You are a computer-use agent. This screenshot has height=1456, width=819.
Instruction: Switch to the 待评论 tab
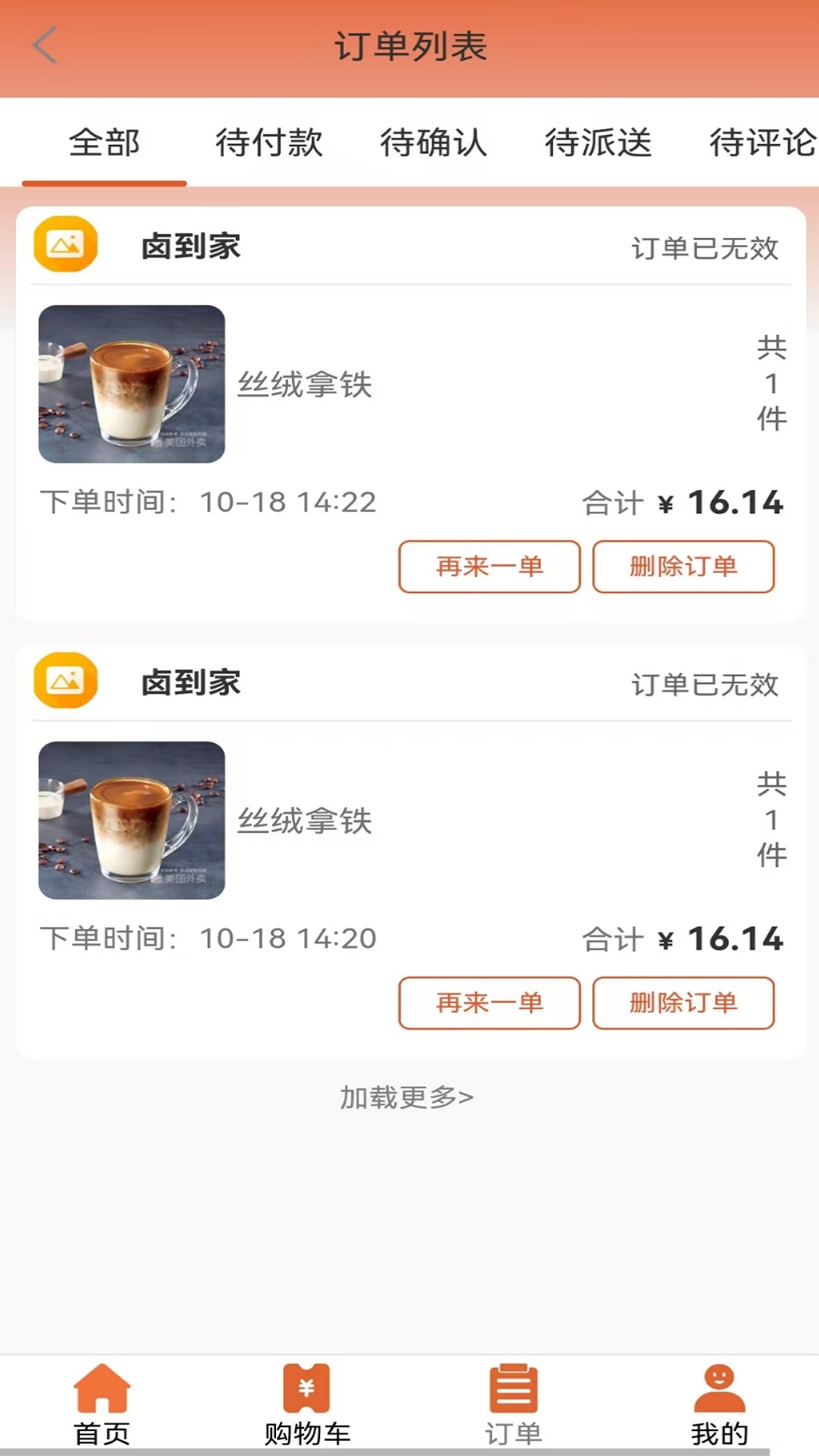pos(763,143)
